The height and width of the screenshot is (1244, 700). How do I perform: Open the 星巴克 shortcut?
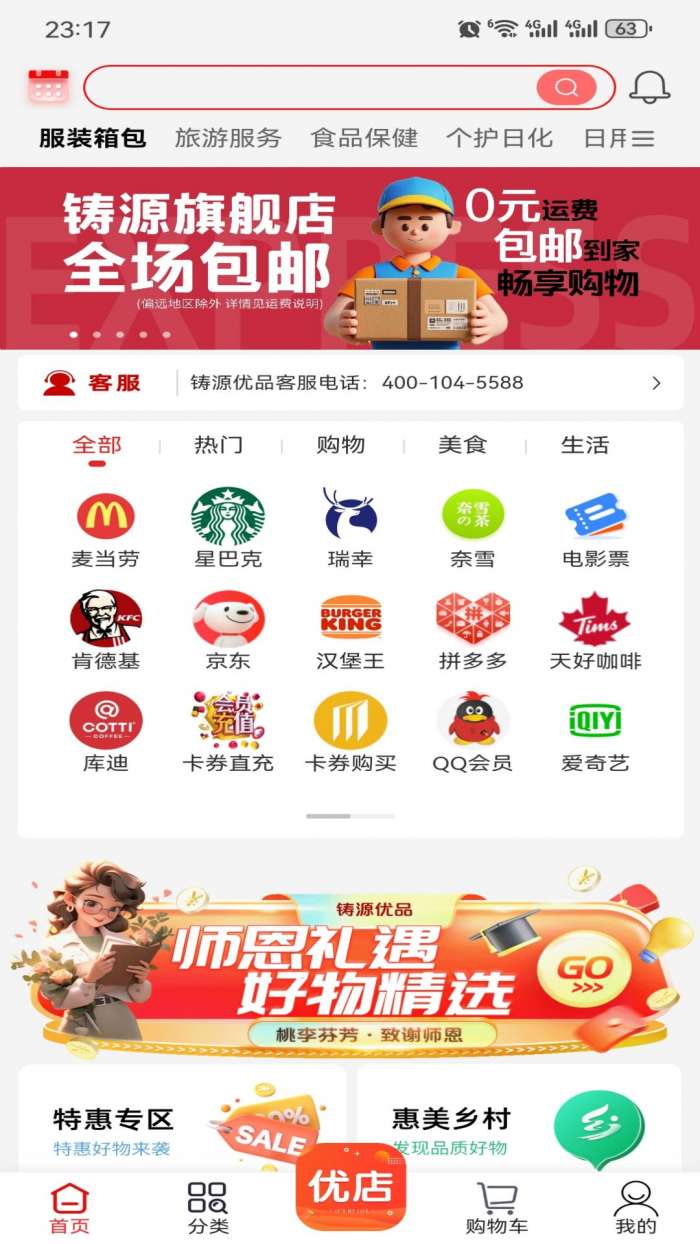tap(228, 529)
